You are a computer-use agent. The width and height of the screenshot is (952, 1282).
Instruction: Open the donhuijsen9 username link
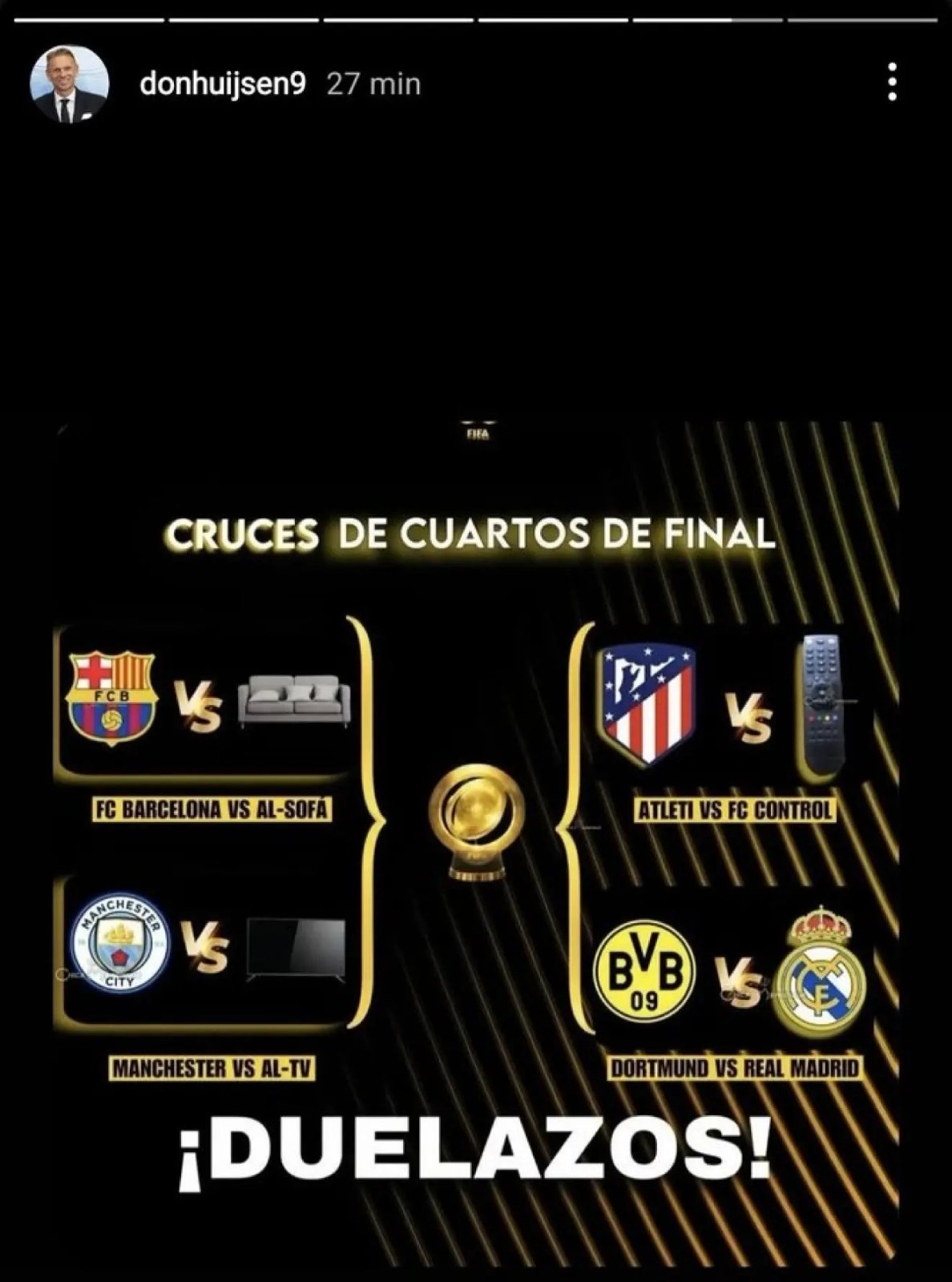[223, 84]
